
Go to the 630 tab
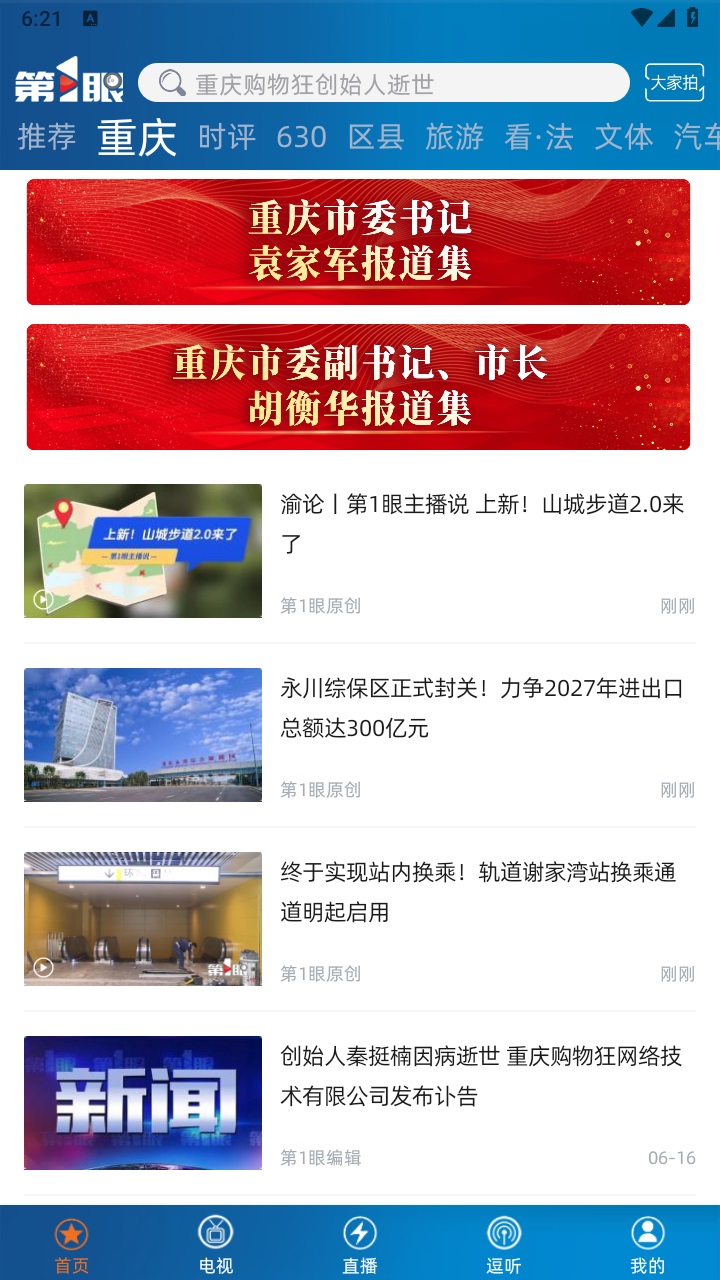coord(302,137)
